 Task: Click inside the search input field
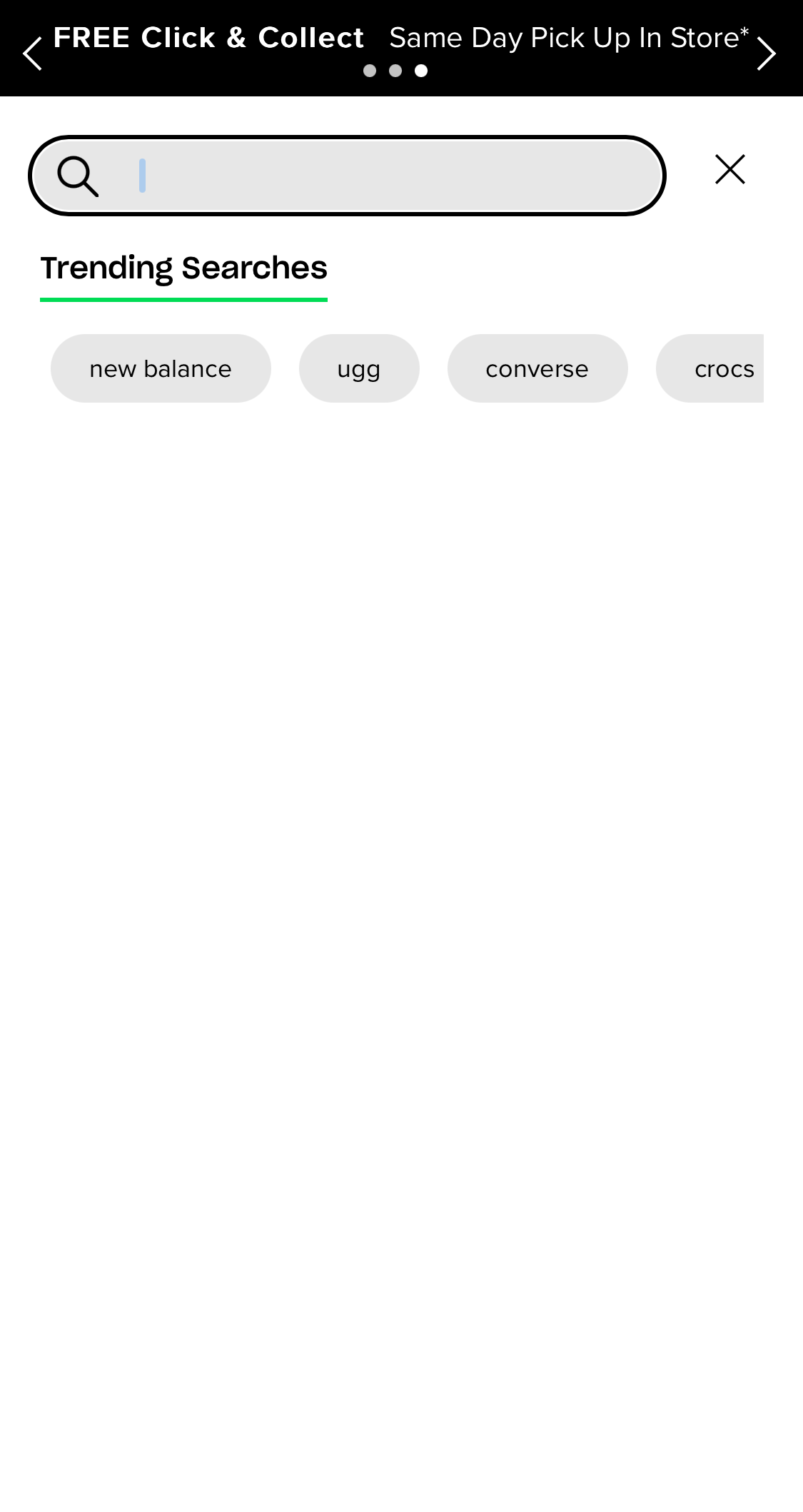click(357, 176)
